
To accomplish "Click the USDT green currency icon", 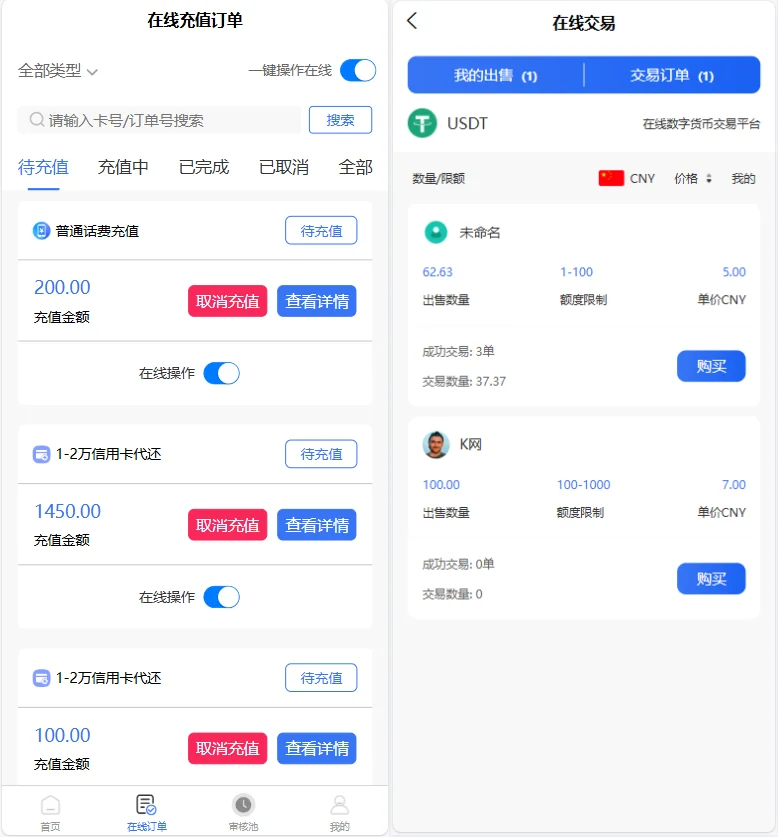I will pyautogui.click(x=421, y=124).
